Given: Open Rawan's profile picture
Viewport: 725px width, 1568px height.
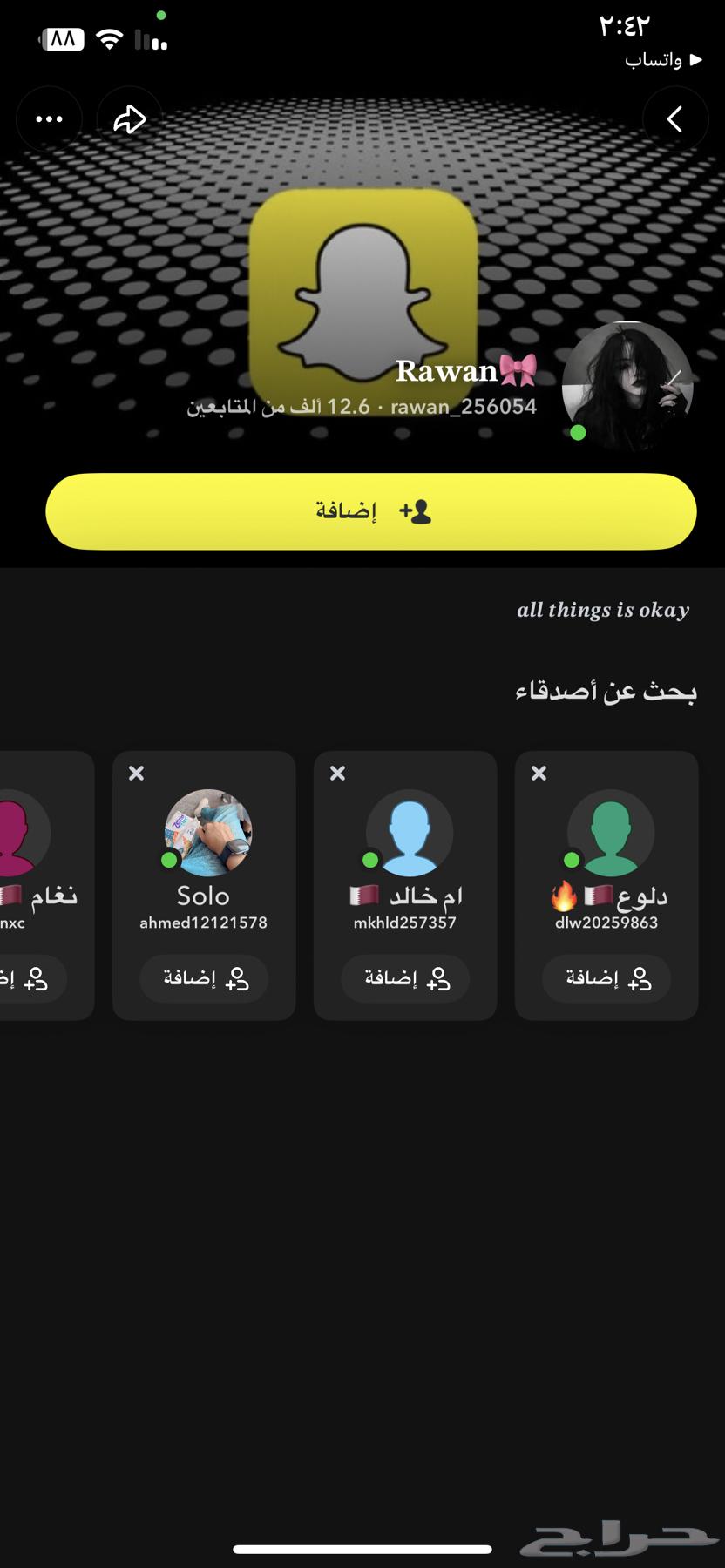Looking at the screenshot, I should [627, 381].
